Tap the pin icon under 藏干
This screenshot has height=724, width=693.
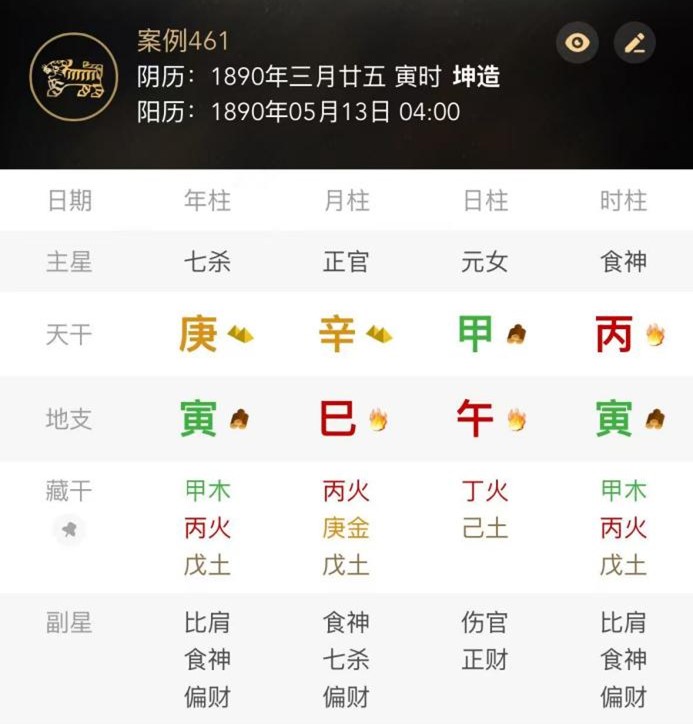point(69,529)
